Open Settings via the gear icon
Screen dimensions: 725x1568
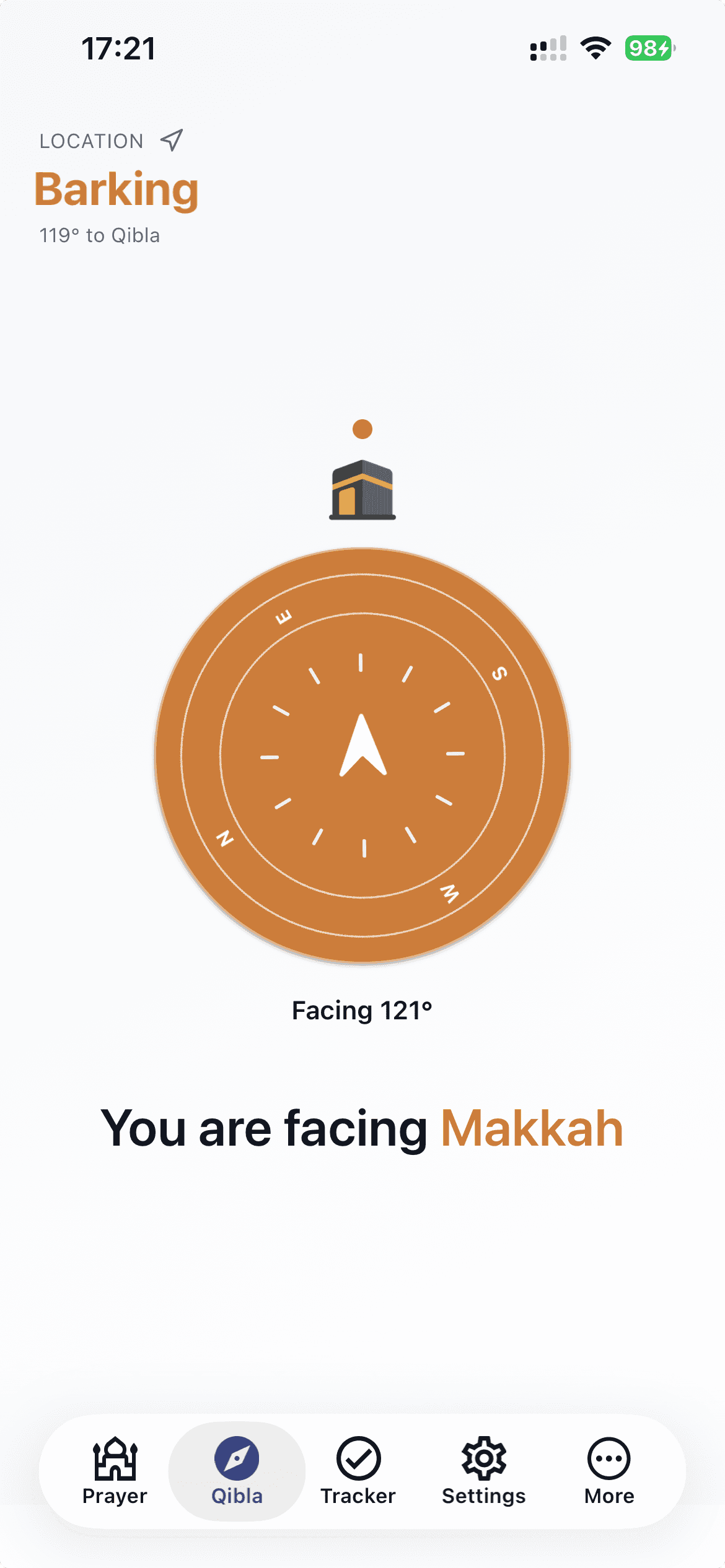483,1458
